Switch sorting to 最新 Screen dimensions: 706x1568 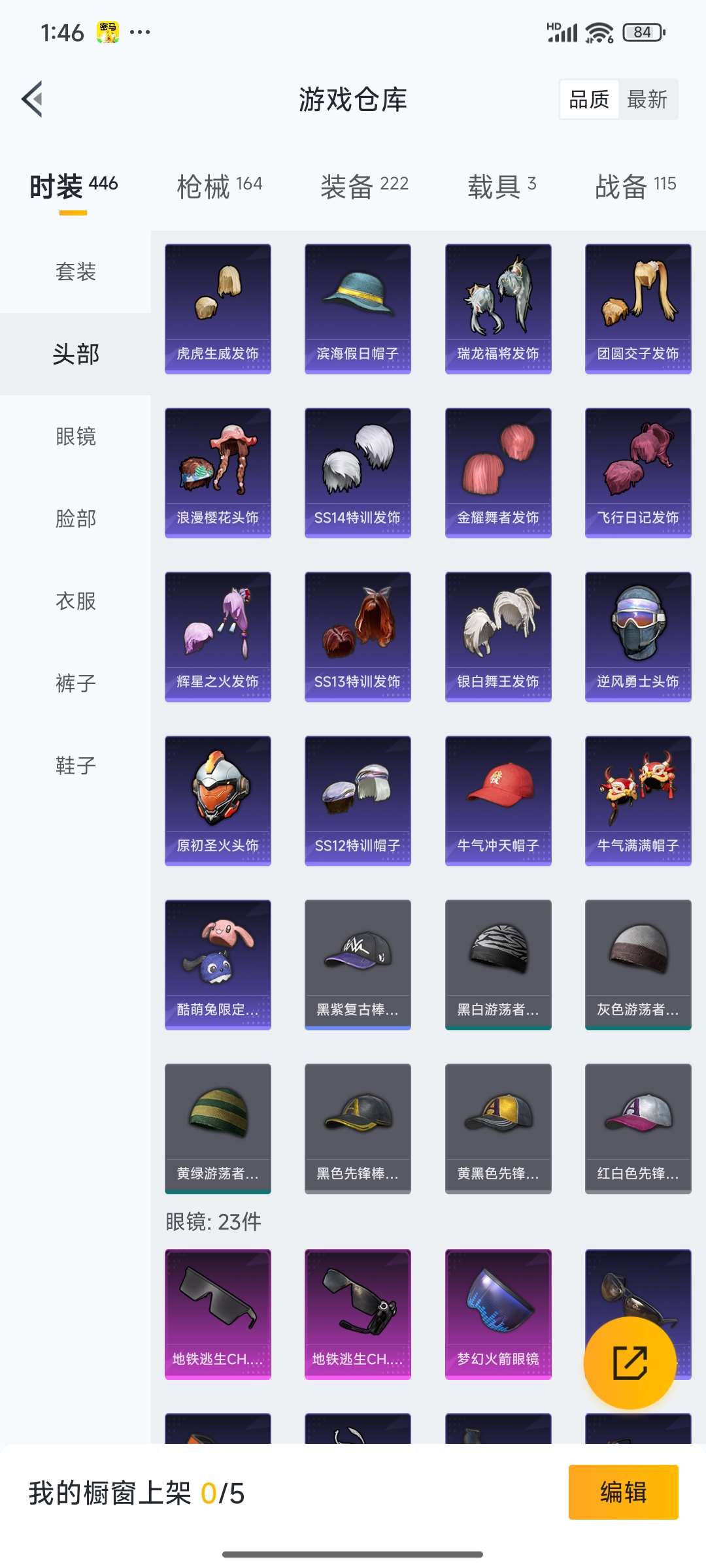(647, 99)
